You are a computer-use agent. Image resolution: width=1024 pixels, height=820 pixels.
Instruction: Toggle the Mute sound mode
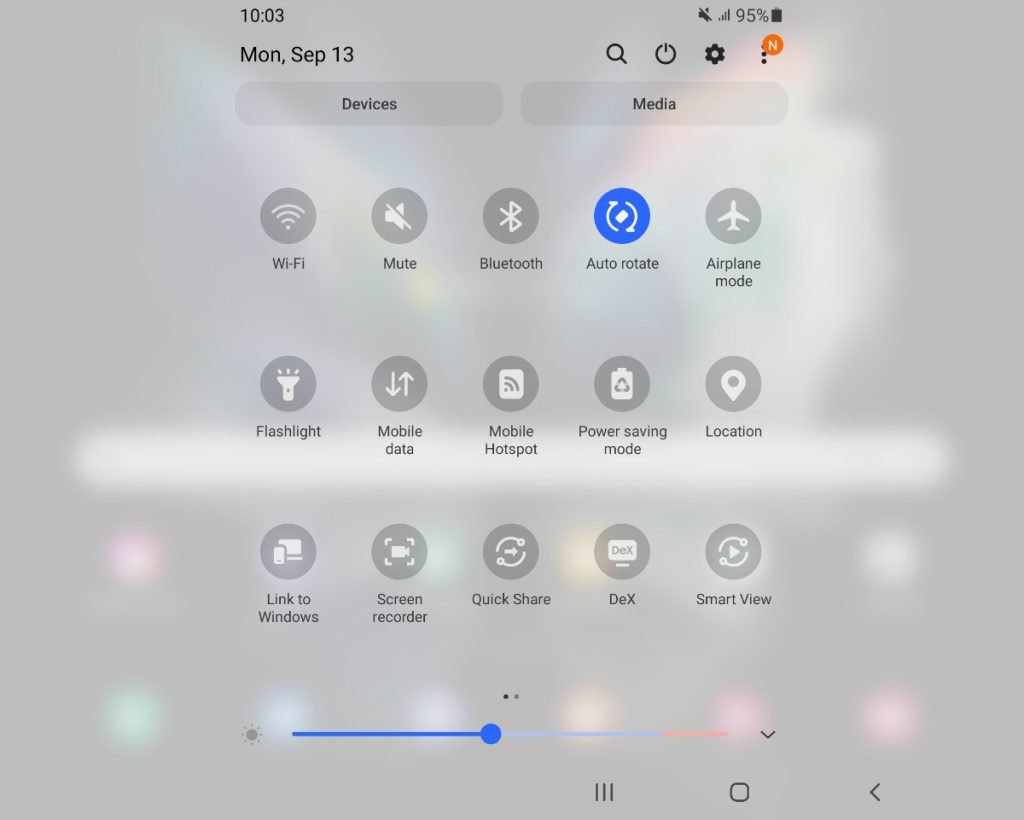tap(400, 216)
